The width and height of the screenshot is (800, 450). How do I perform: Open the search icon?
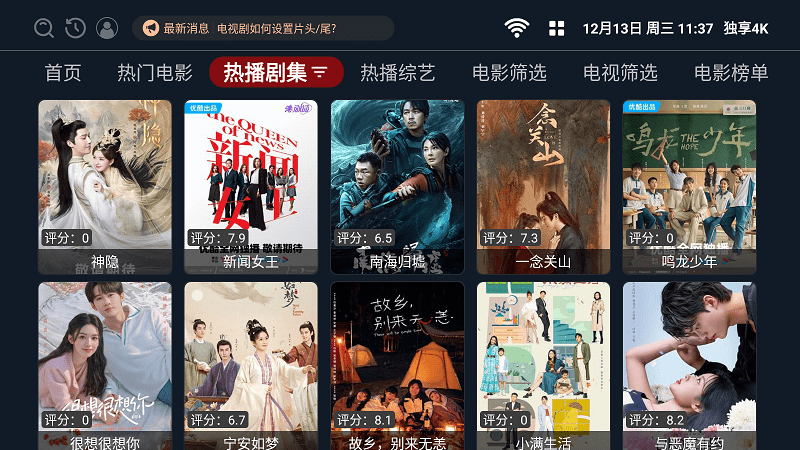click(x=44, y=28)
